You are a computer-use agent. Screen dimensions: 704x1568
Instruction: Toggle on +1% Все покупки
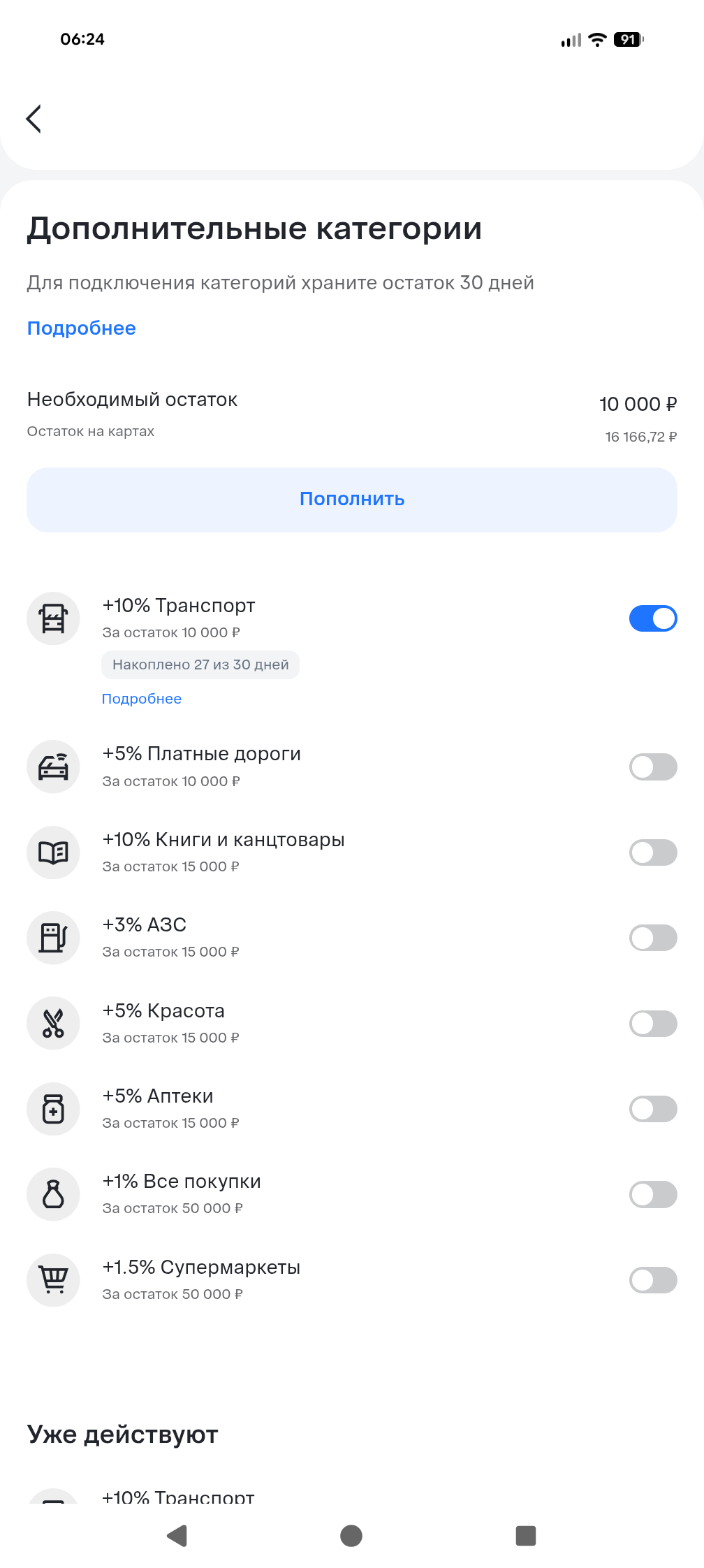click(x=653, y=1194)
